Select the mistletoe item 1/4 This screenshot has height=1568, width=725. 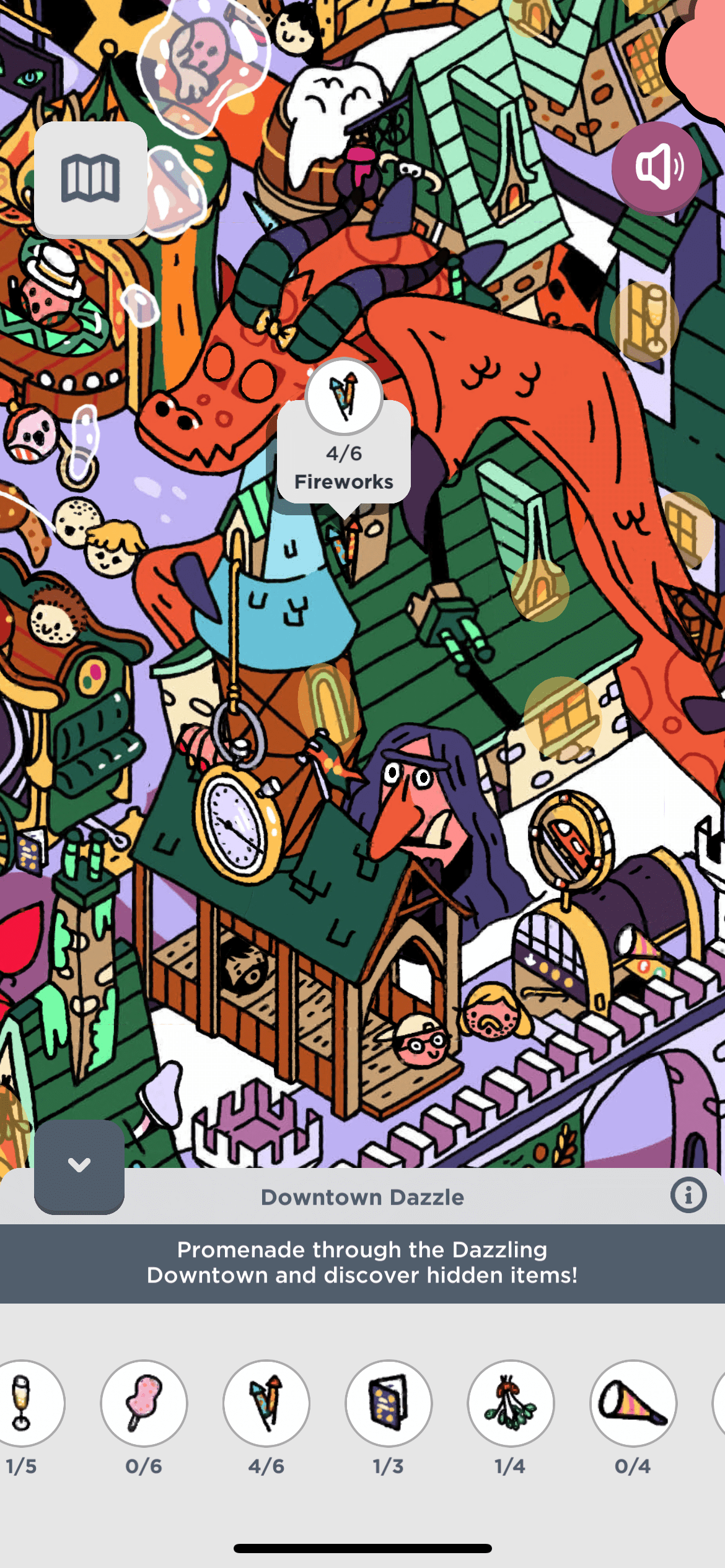[511, 1403]
